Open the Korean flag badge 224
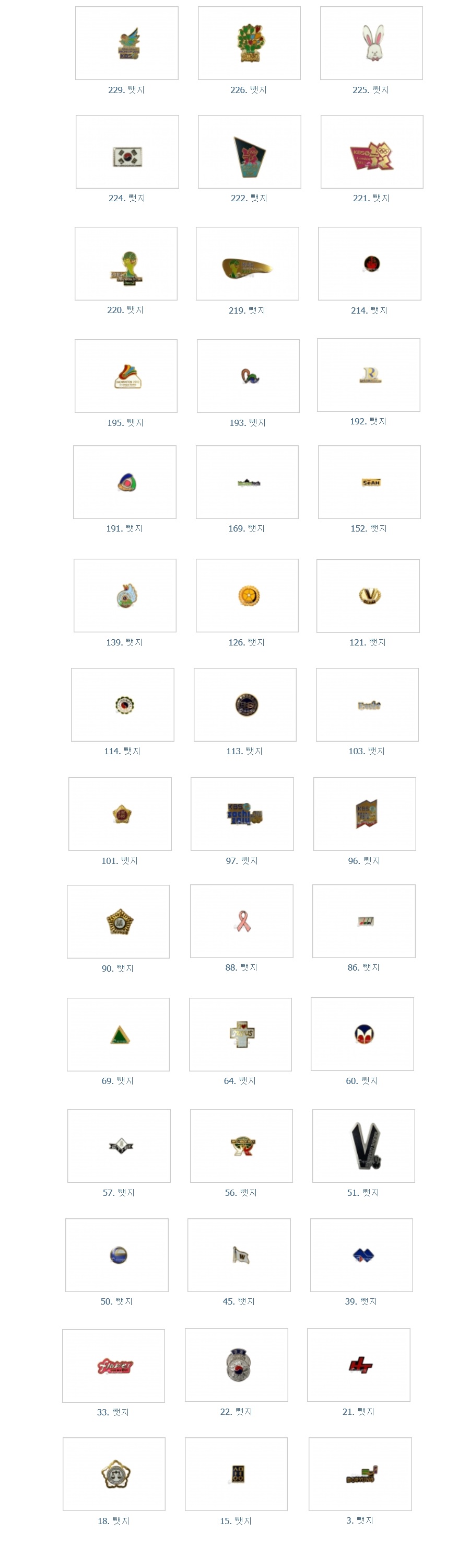 127,152
